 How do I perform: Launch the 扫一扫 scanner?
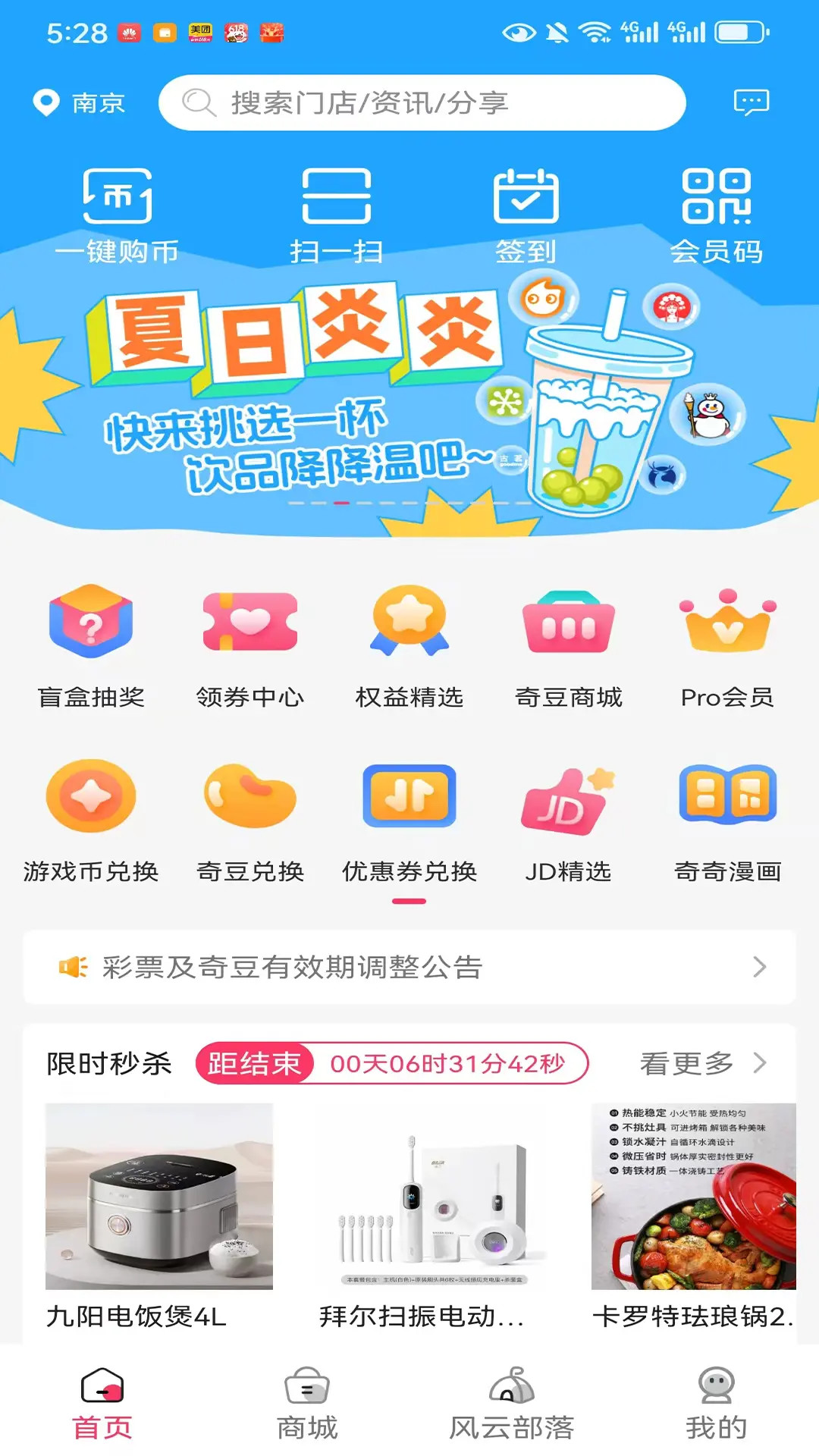336,215
